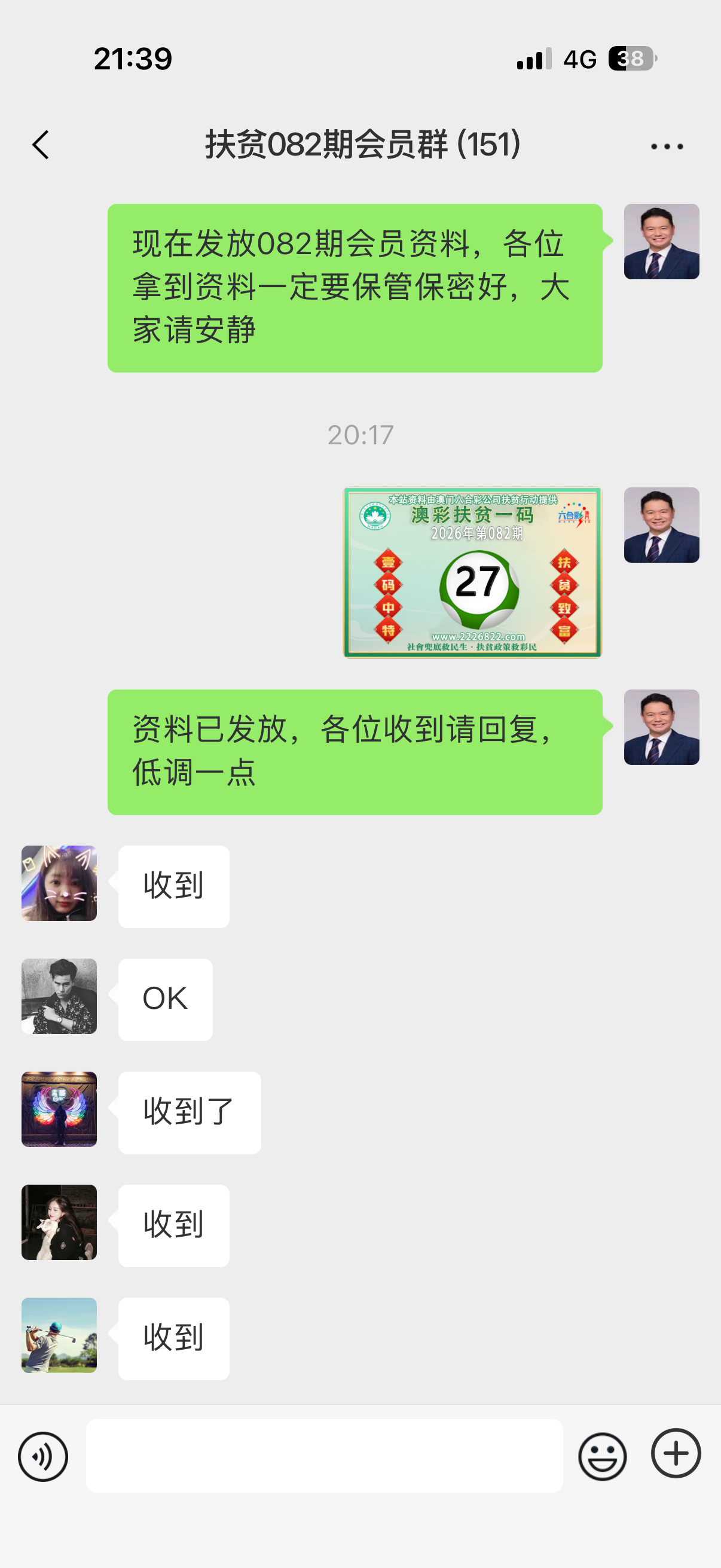Tap the back arrow to leave the chat
Viewport: 721px width, 1568px height.
[x=40, y=145]
